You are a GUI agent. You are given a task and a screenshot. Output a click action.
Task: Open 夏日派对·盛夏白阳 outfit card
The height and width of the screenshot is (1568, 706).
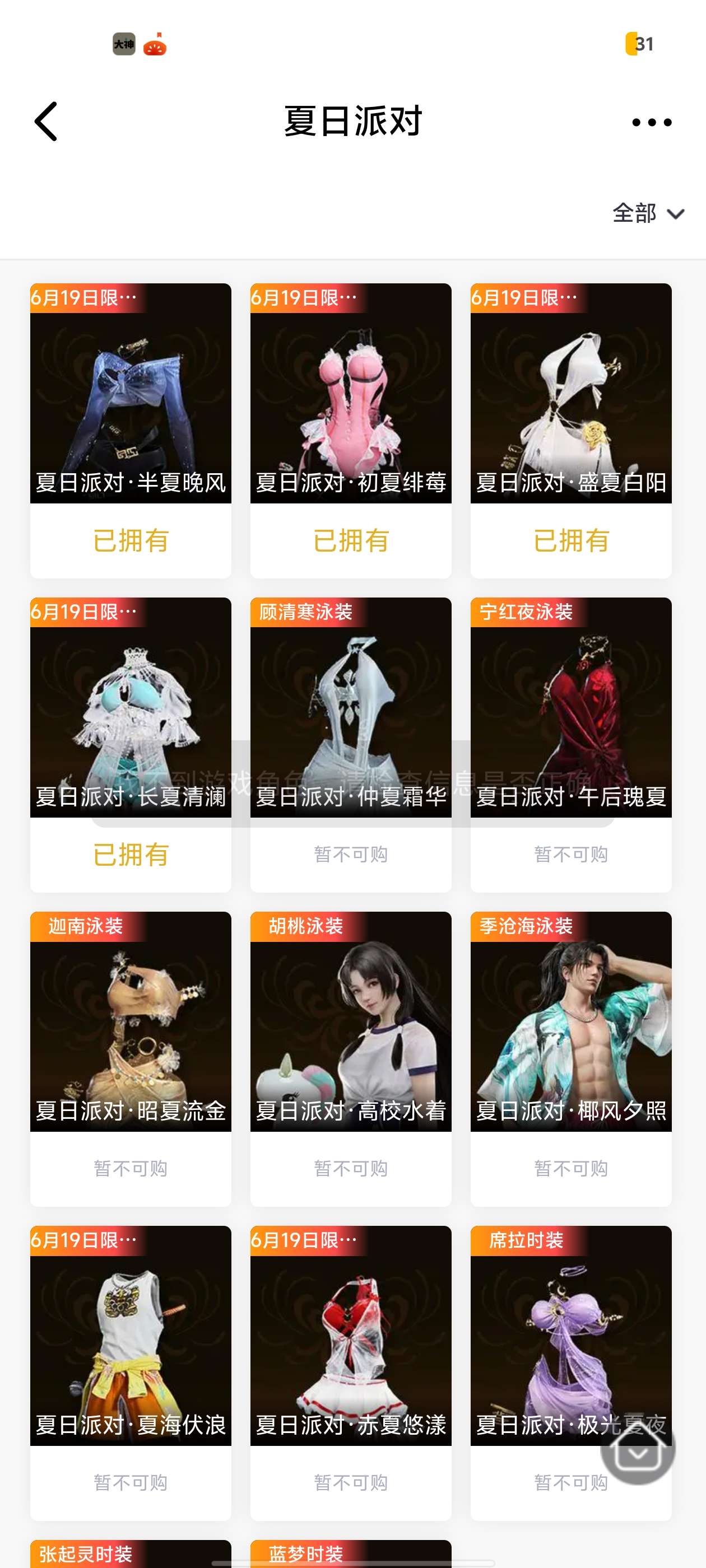tap(571, 393)
